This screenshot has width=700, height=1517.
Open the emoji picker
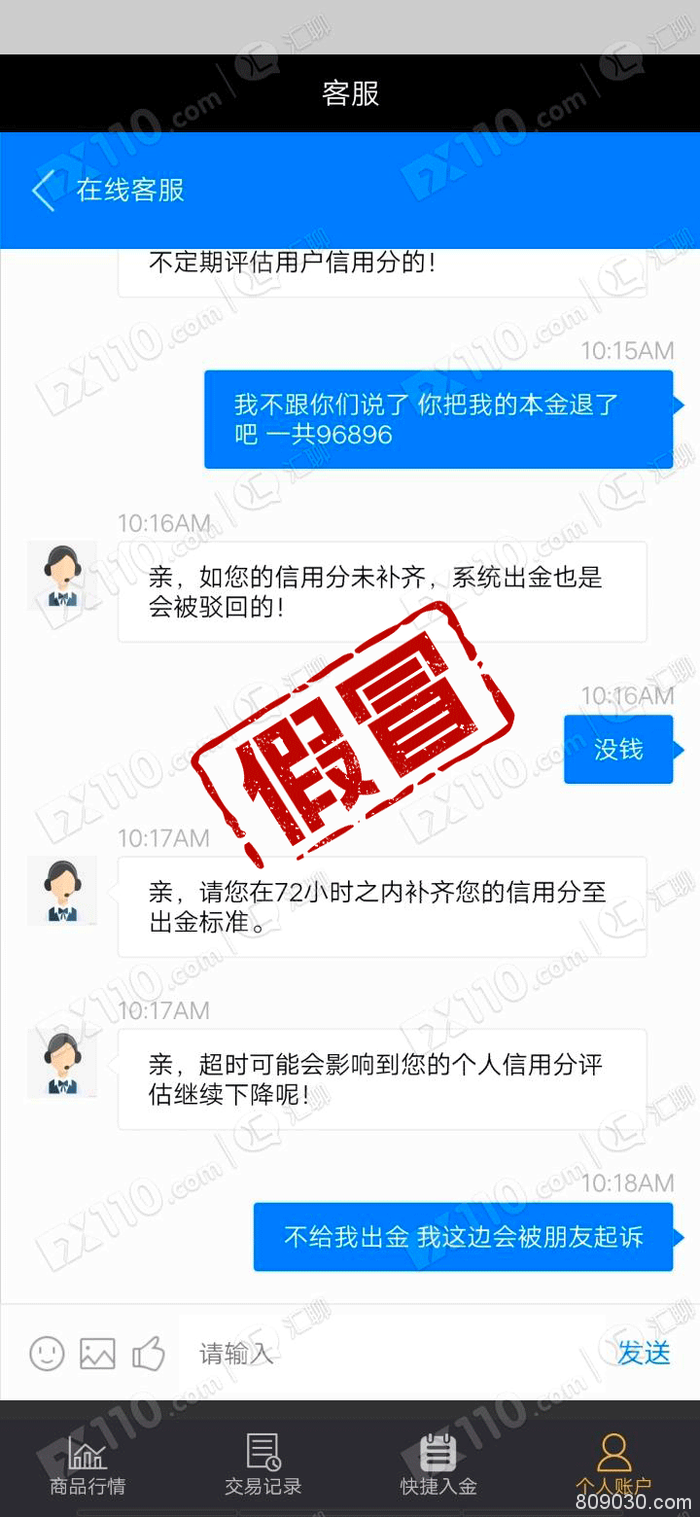[x=46, y=1353]
